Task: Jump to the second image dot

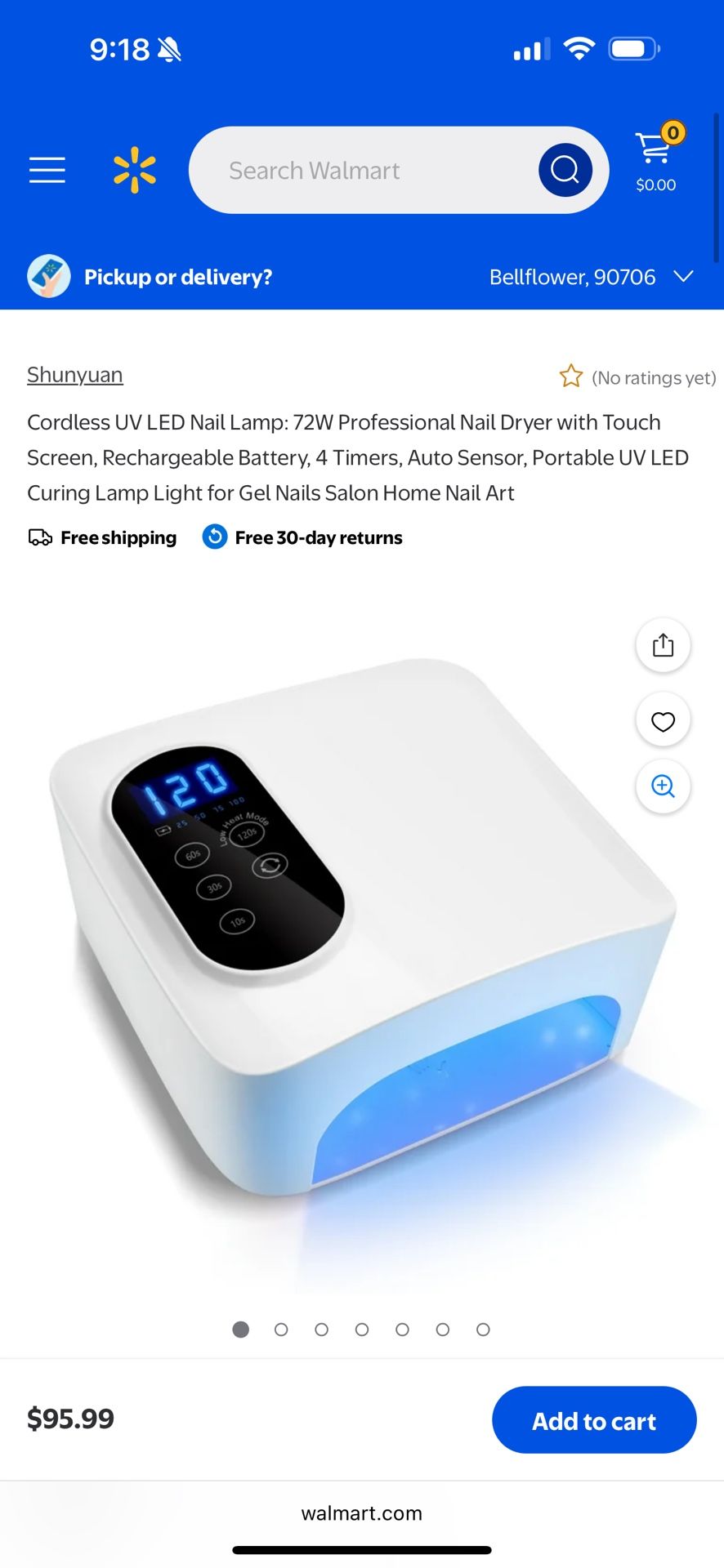Action: pos(281,1330)
